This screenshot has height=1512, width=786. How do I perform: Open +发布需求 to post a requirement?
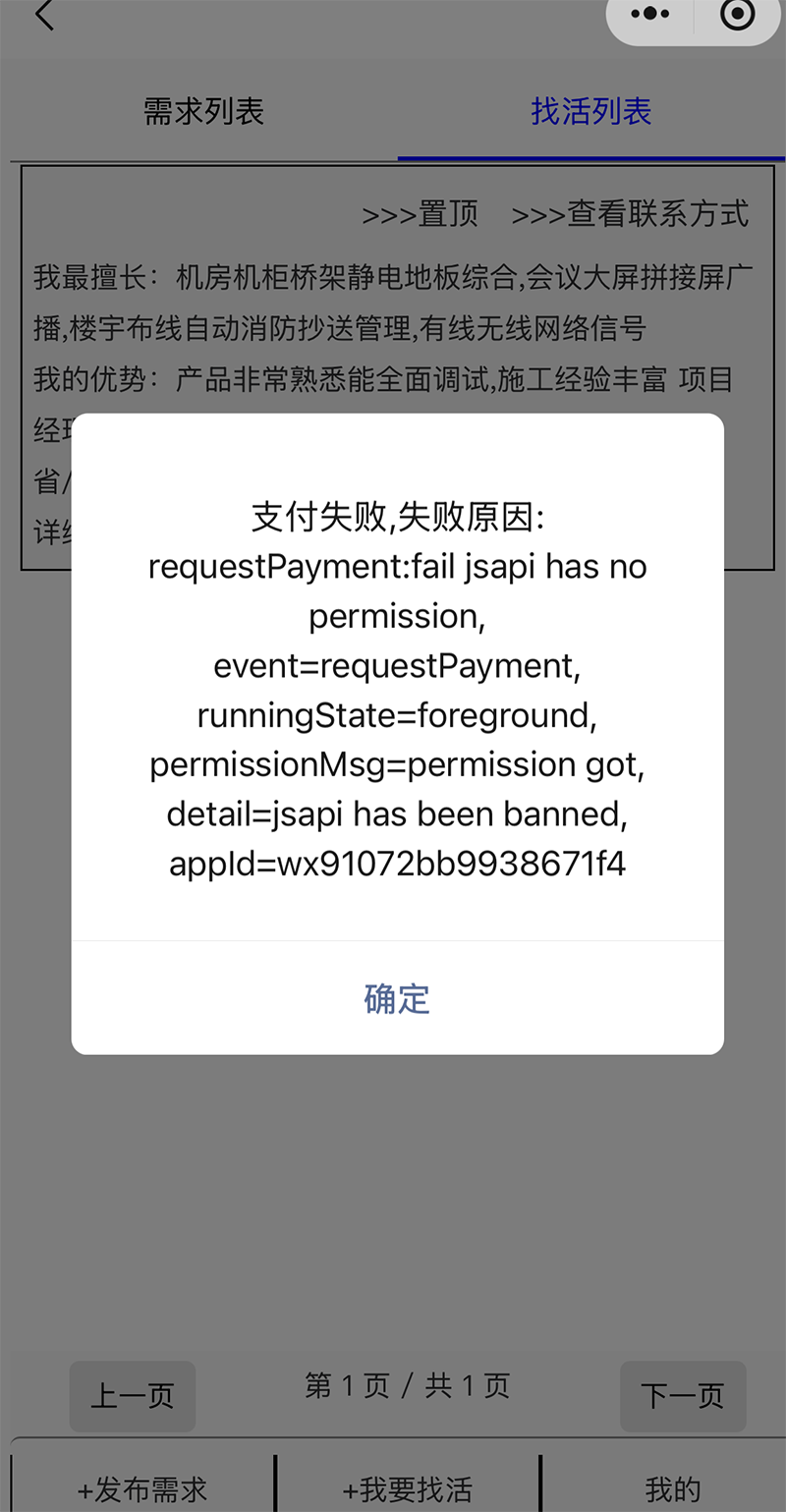142,1488
